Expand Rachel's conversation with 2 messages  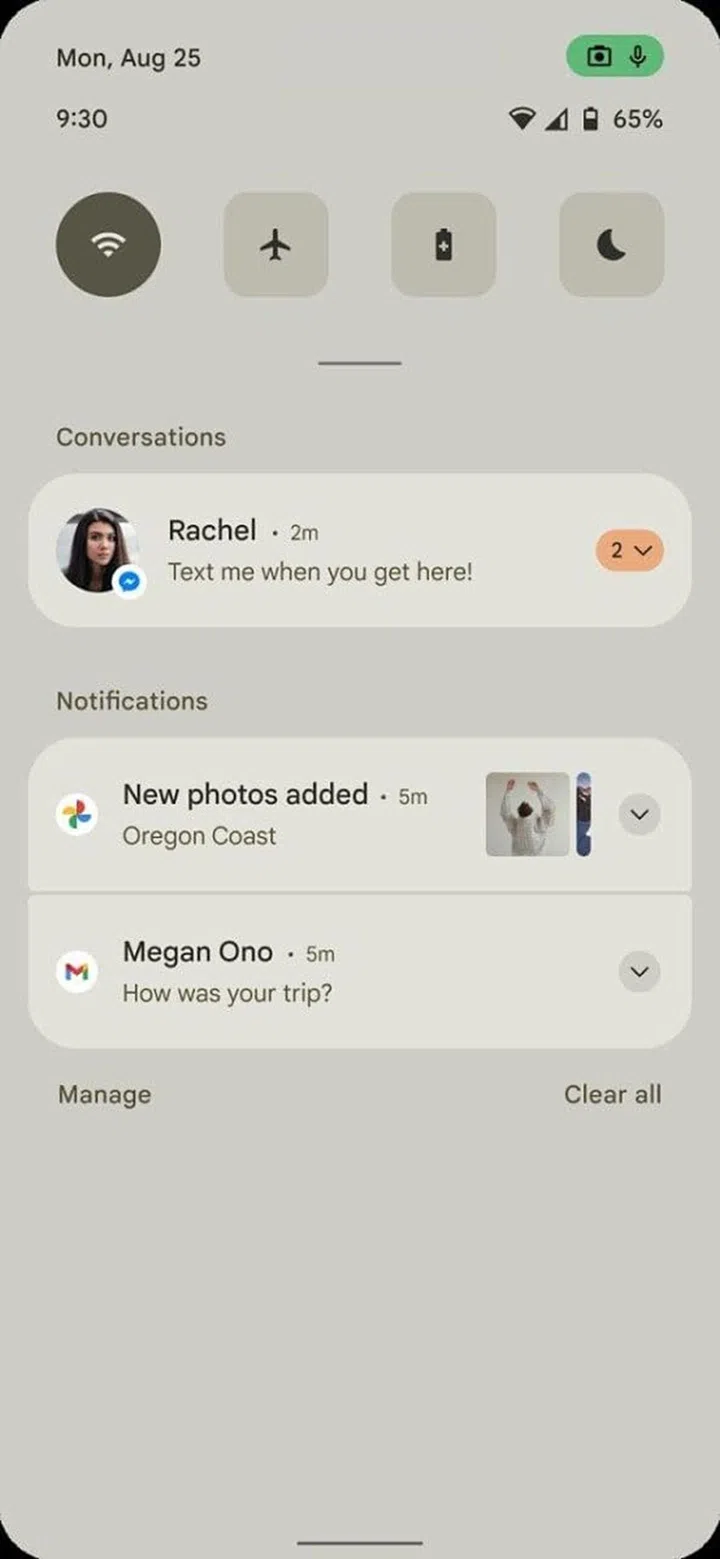630,550
